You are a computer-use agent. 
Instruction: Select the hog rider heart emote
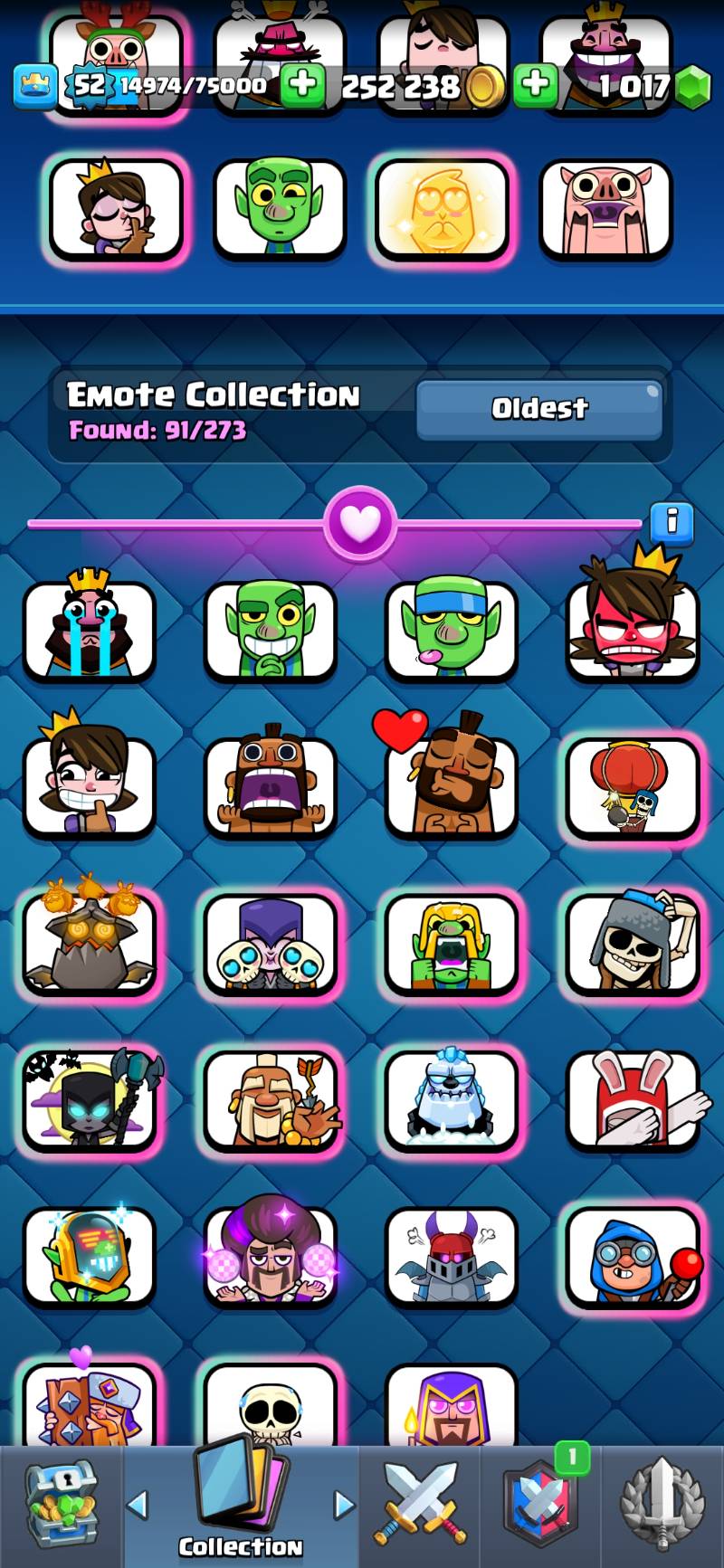point(451,785)
